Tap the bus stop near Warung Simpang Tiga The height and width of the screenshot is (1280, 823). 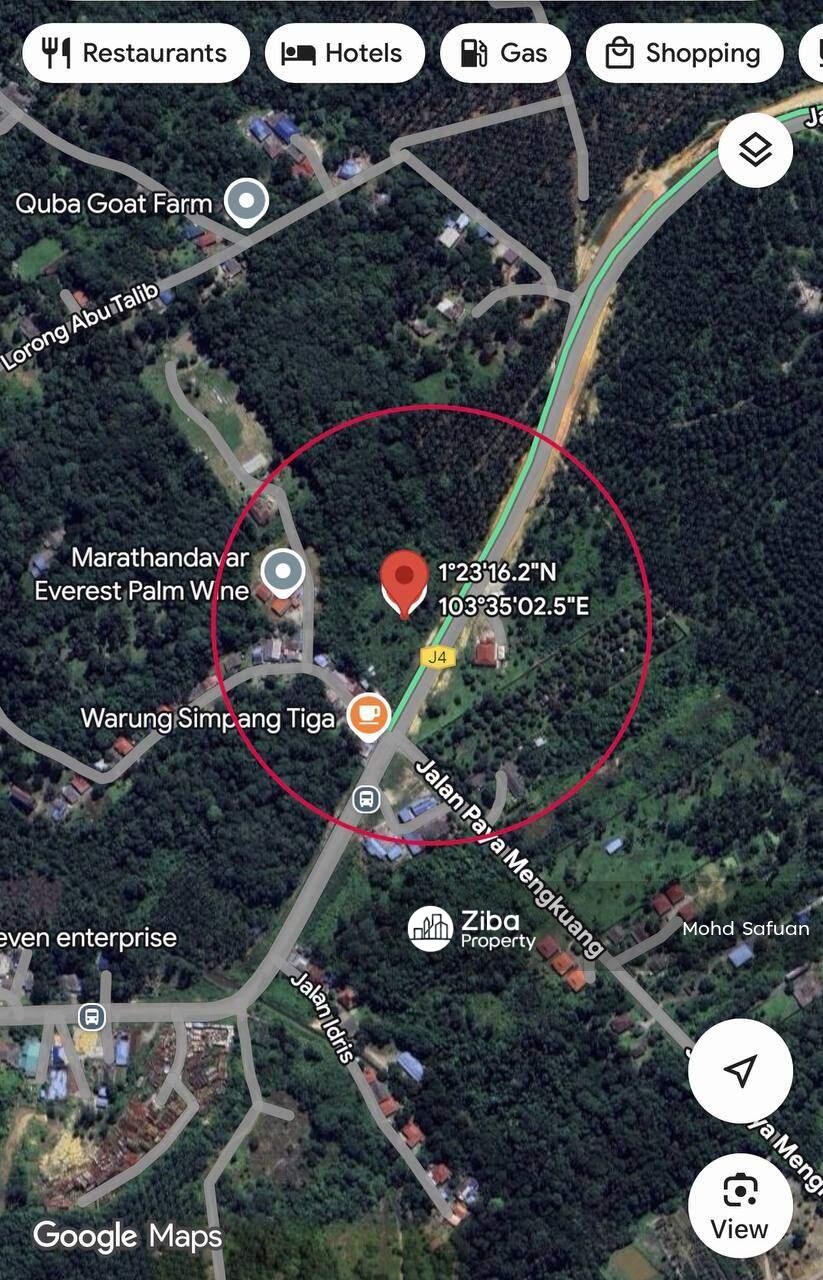click(x=366, y=798)
